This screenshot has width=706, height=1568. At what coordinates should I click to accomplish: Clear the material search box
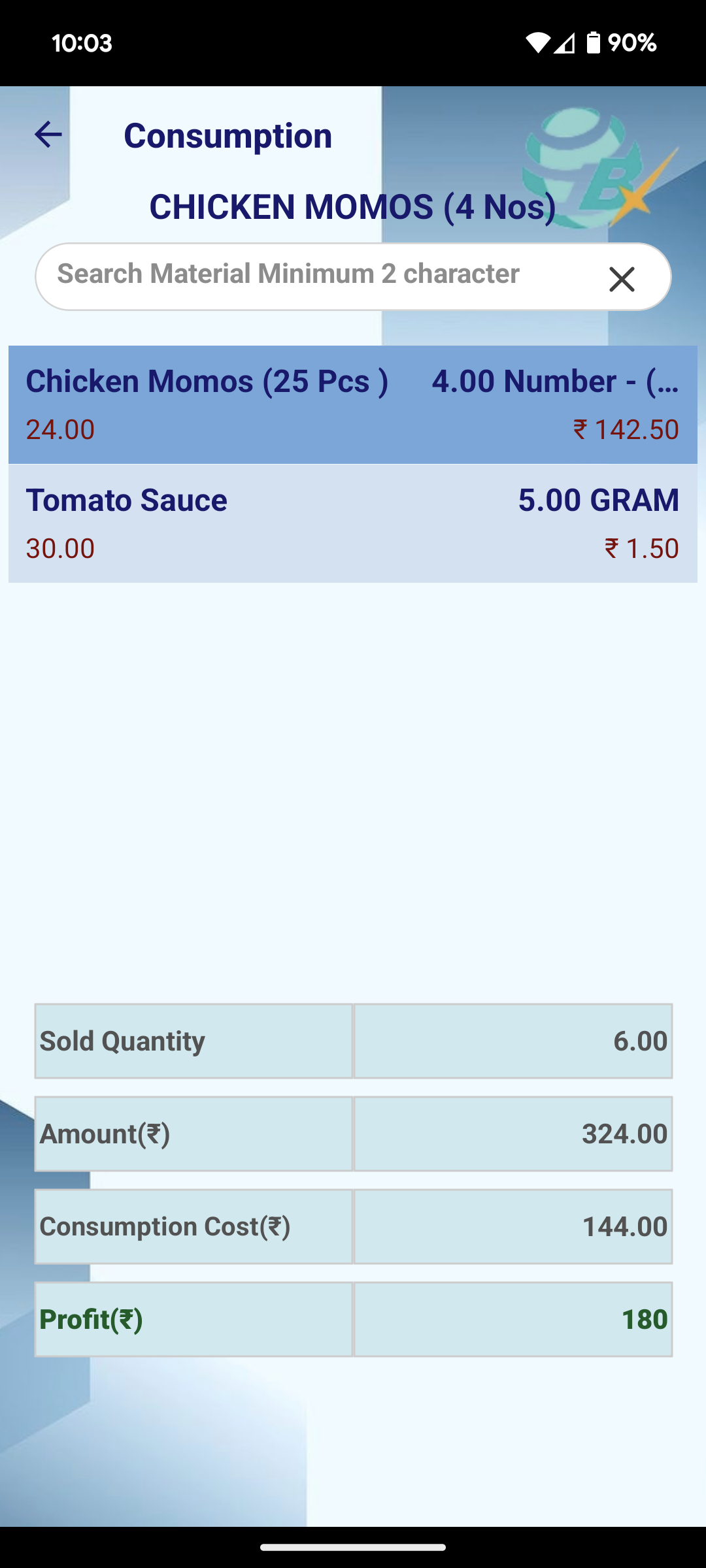[621, 279]
